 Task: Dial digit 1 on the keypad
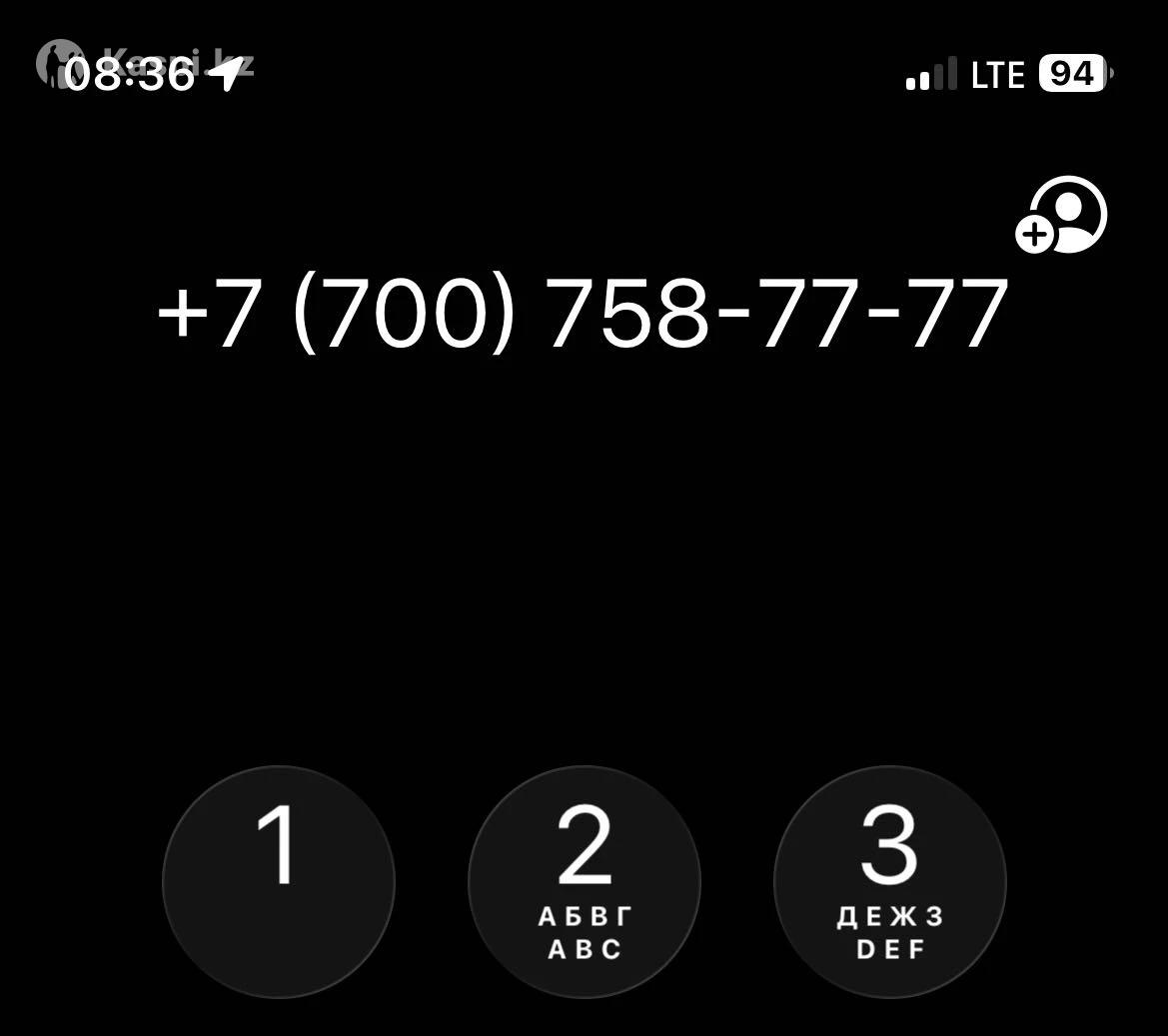coord(279,881)
